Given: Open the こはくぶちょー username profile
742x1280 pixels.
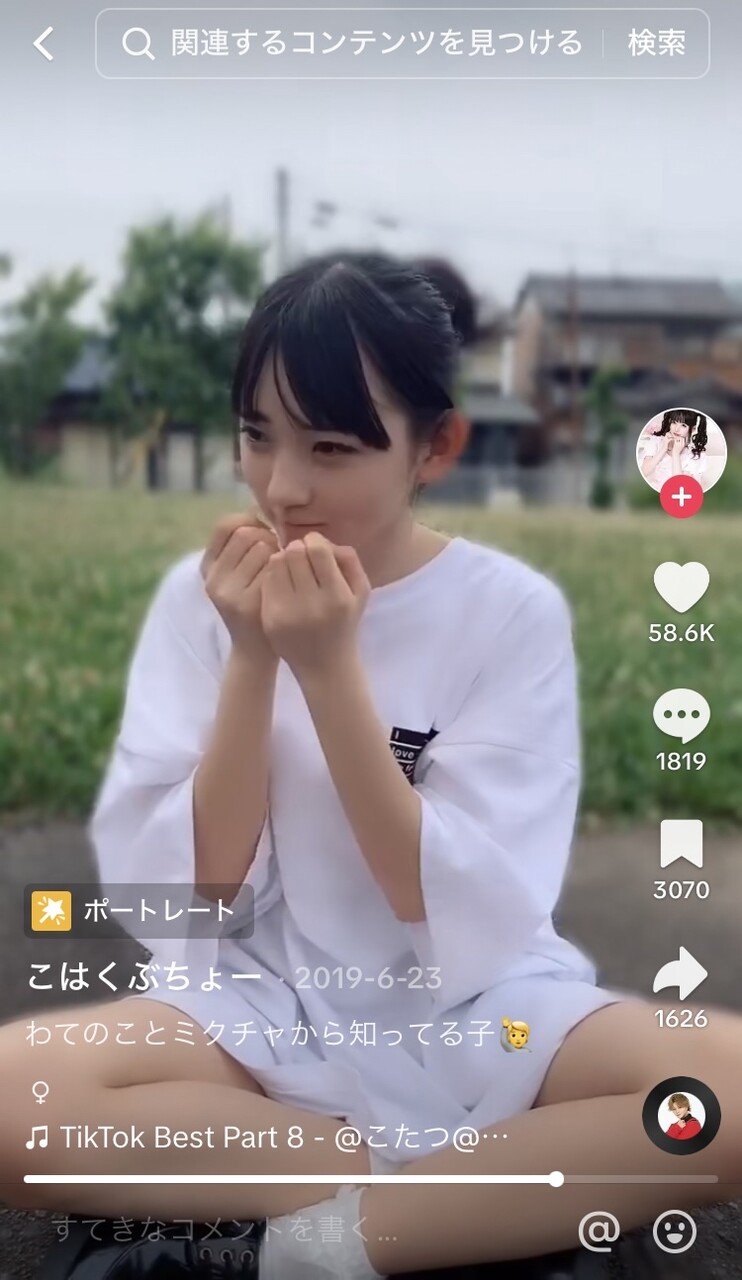Looking at the screenshot, I should [145, 977].
